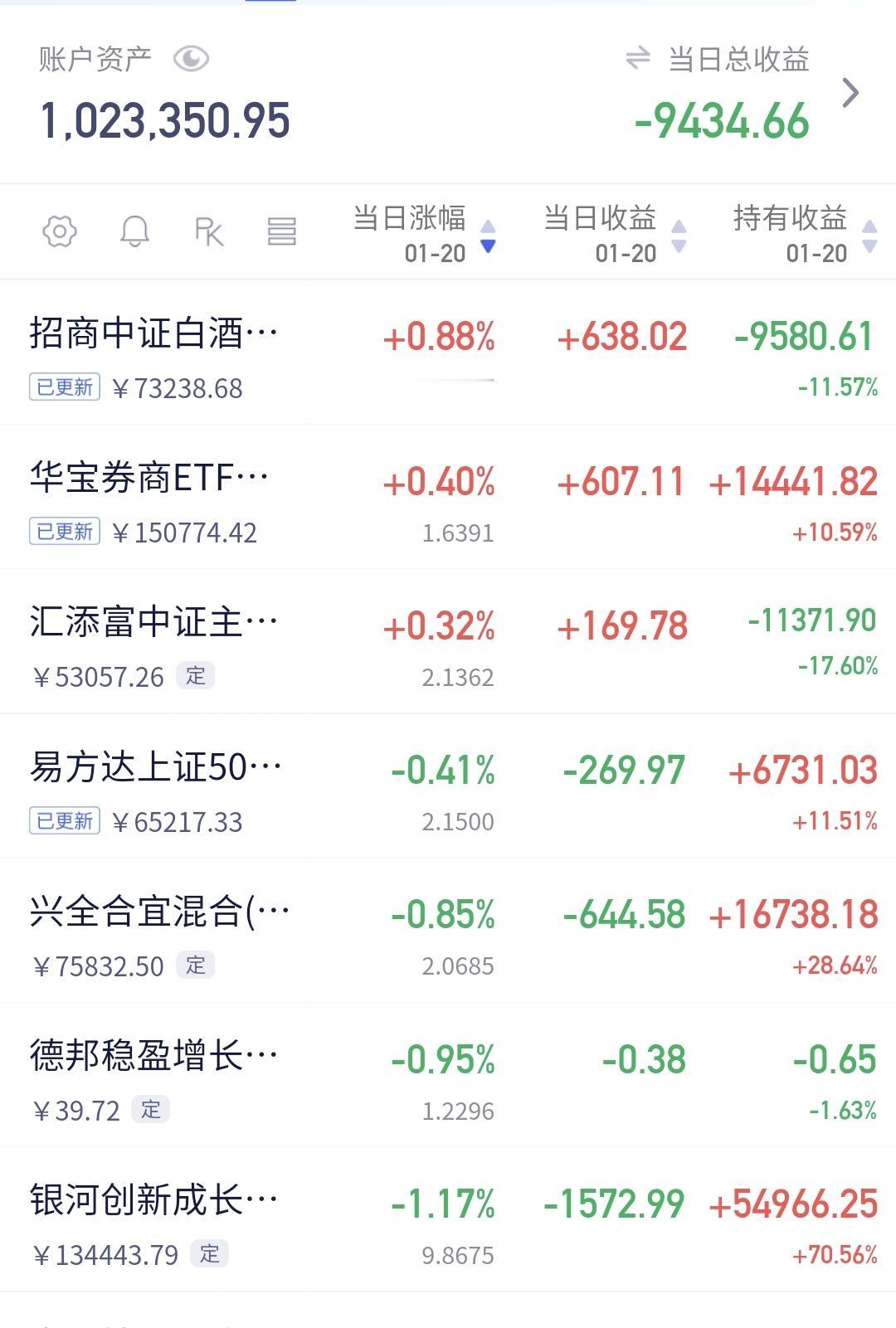Switch earnings display with the swap arrows icon
The height and width of the screenshot is (1328, 896).
(638, 58)
